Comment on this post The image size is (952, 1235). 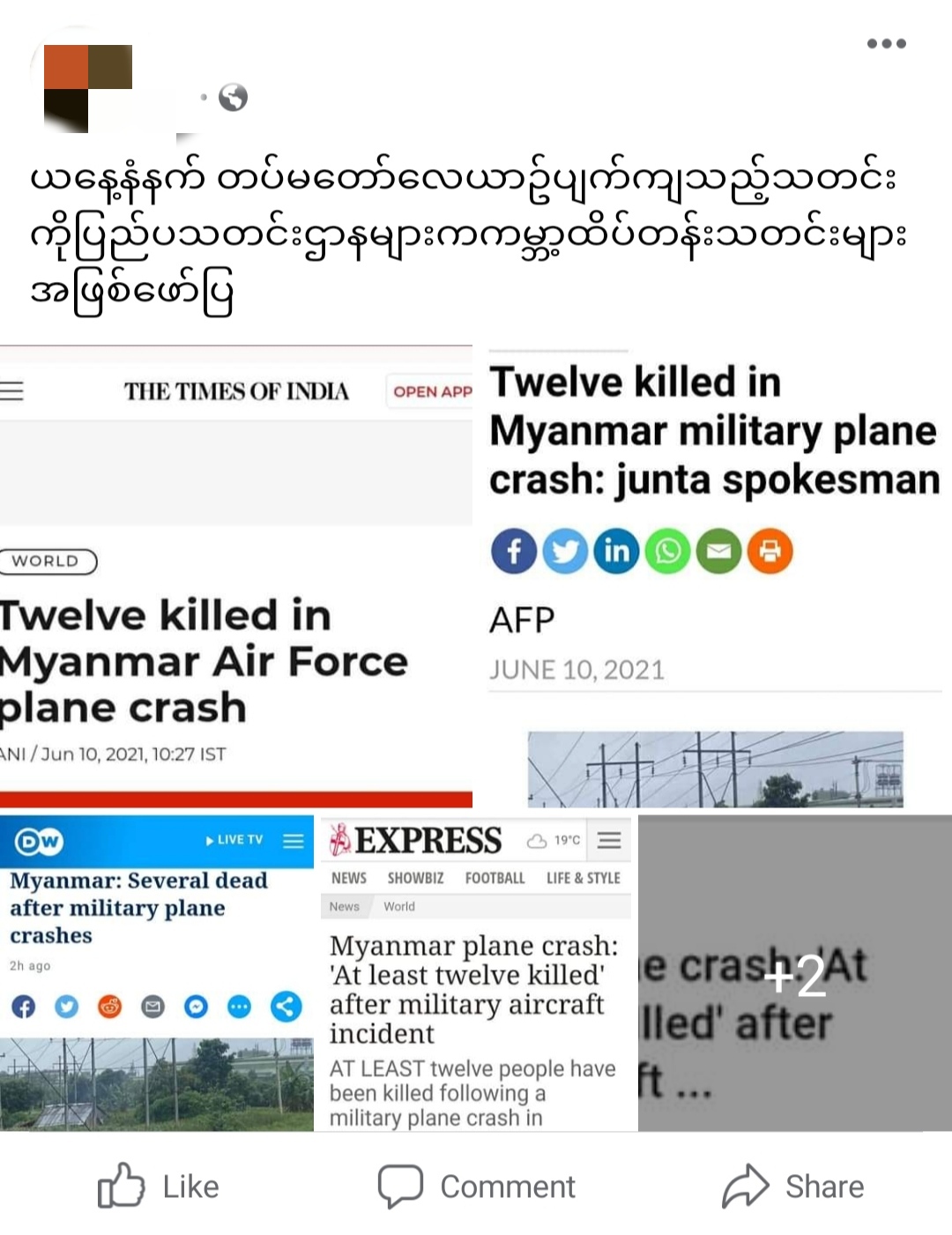point(476,1186)
